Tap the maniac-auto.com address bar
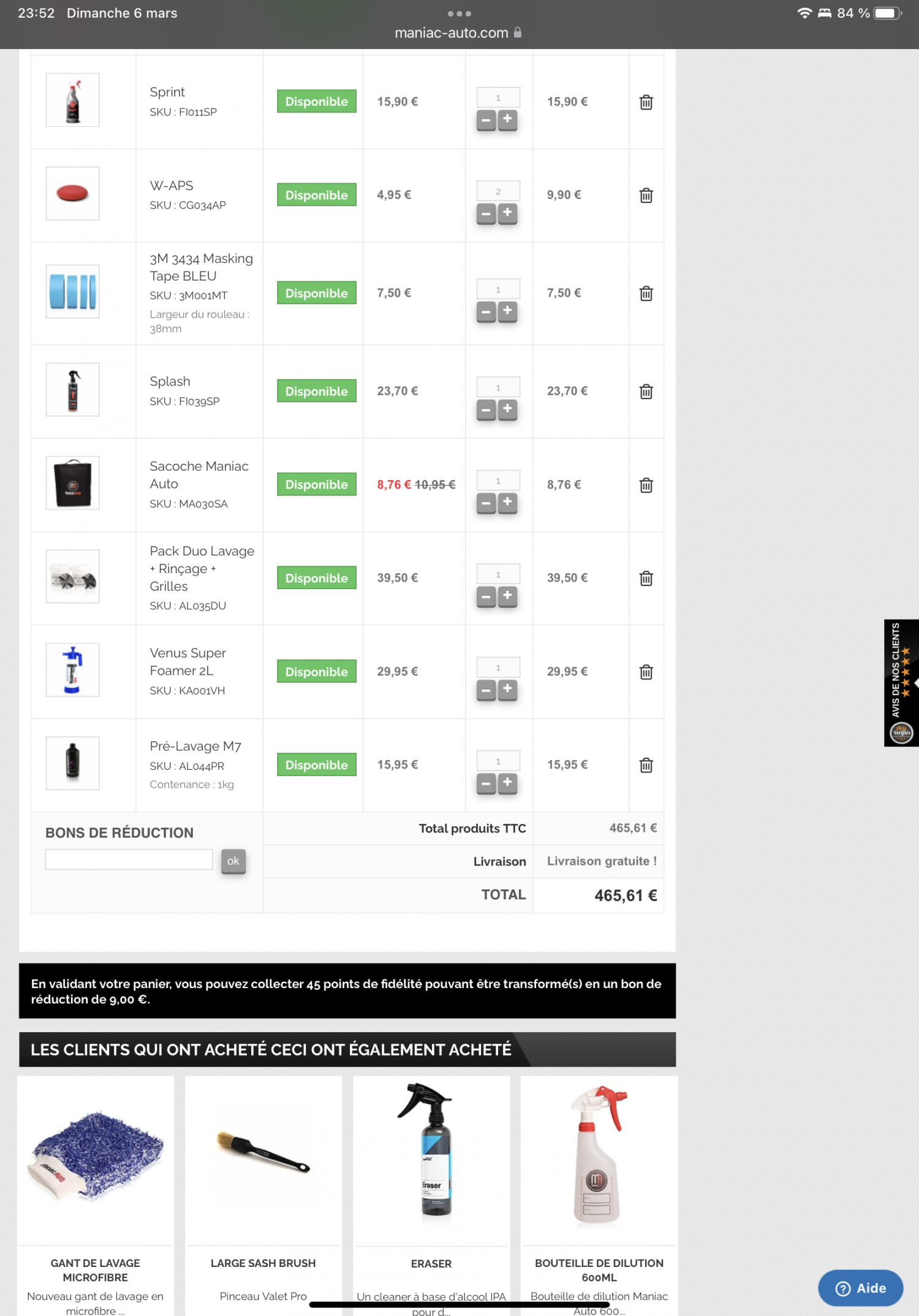 pyautogui.click(x=458, y=33)
